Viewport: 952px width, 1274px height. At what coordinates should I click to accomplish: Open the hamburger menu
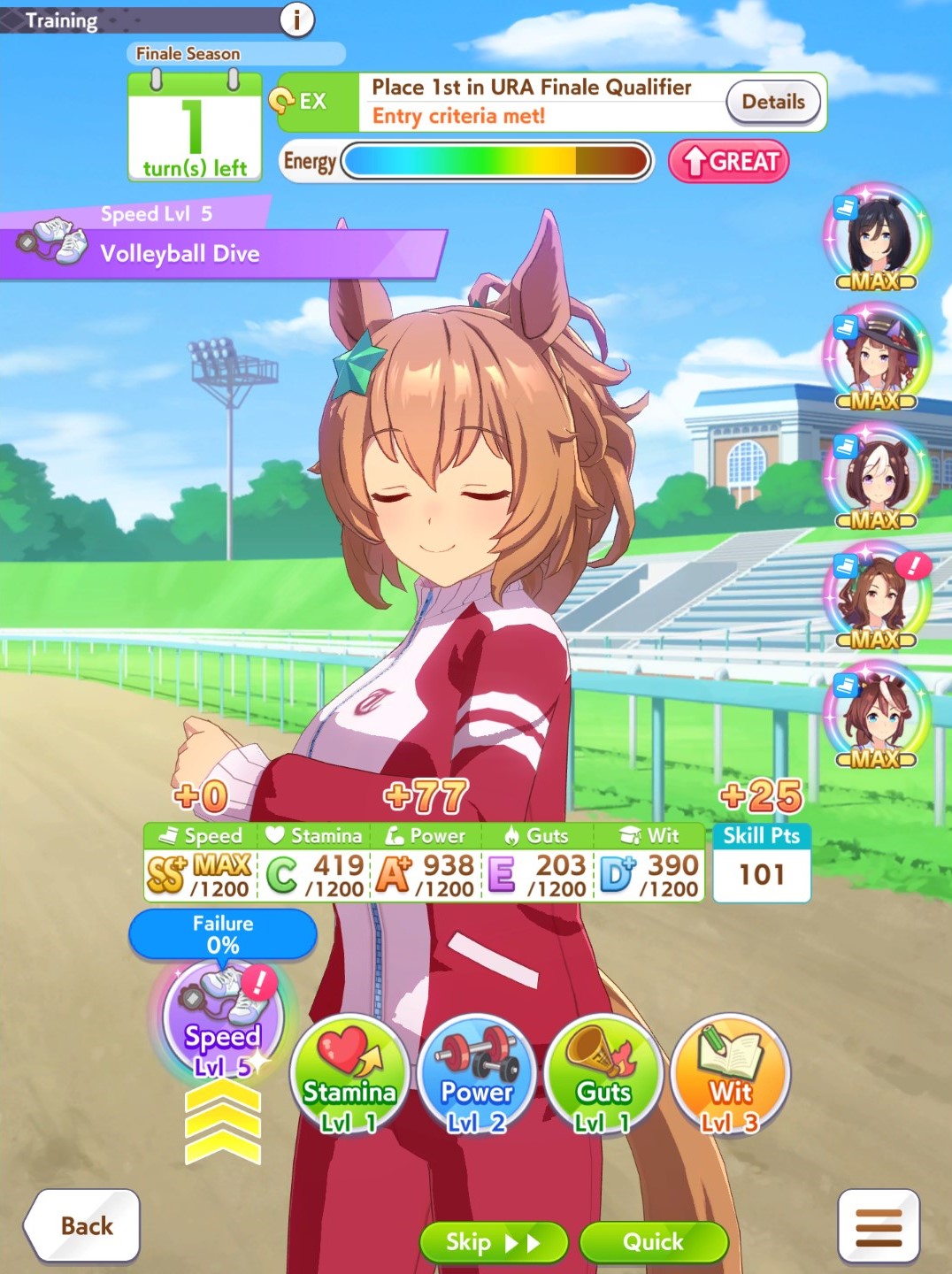coord(879,1226)
